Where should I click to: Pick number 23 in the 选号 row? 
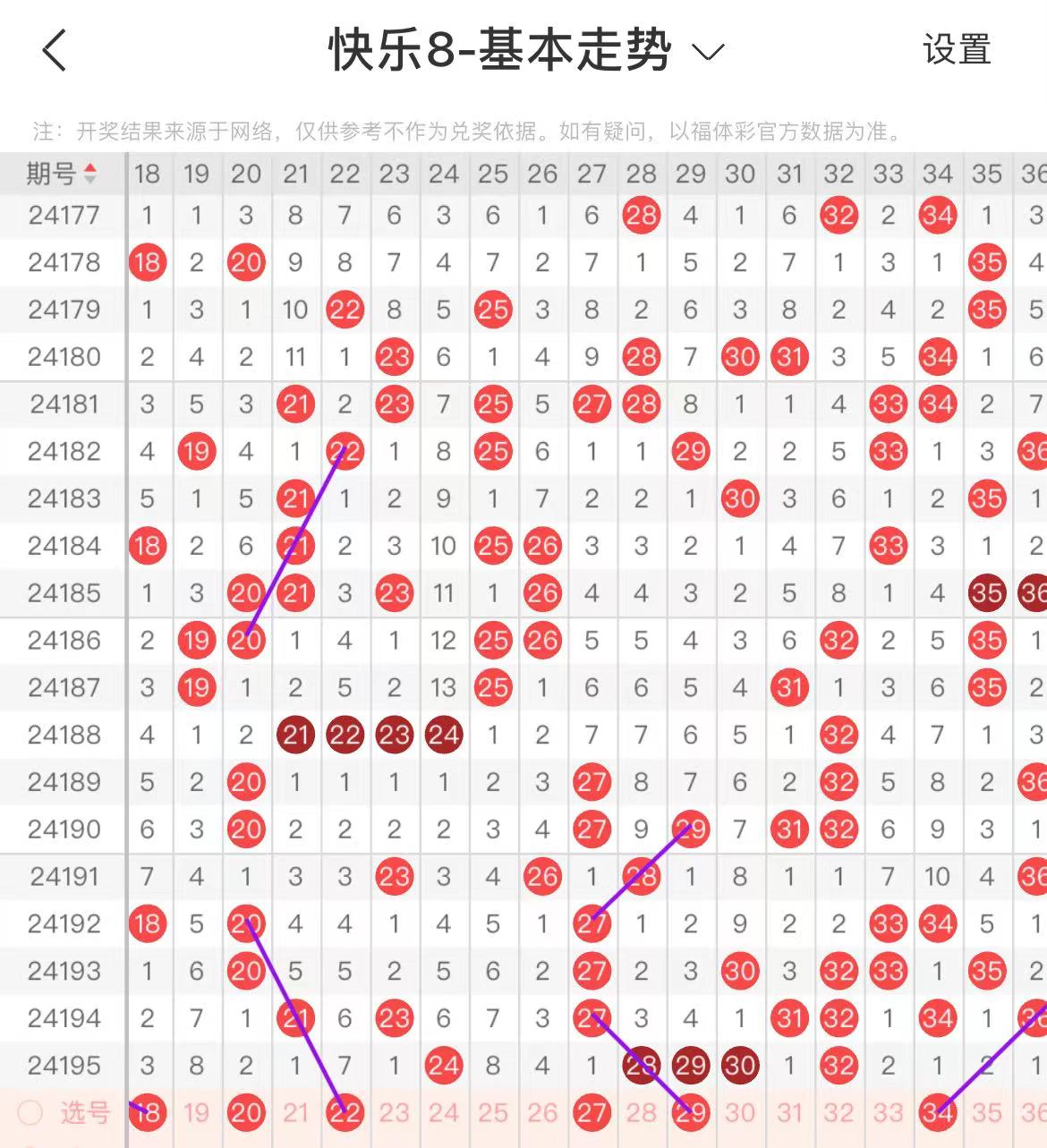pos(394,1112)
